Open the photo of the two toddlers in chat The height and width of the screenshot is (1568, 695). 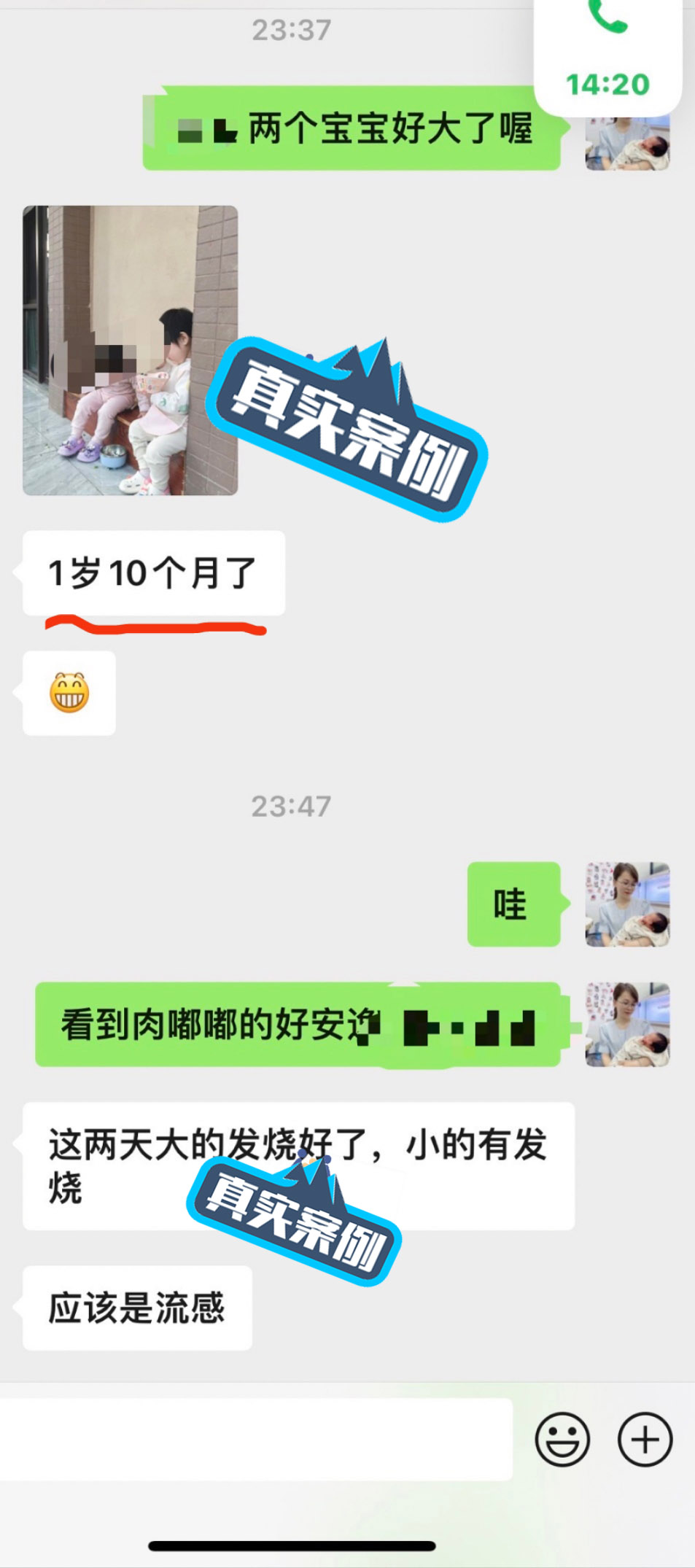[130, 350]
